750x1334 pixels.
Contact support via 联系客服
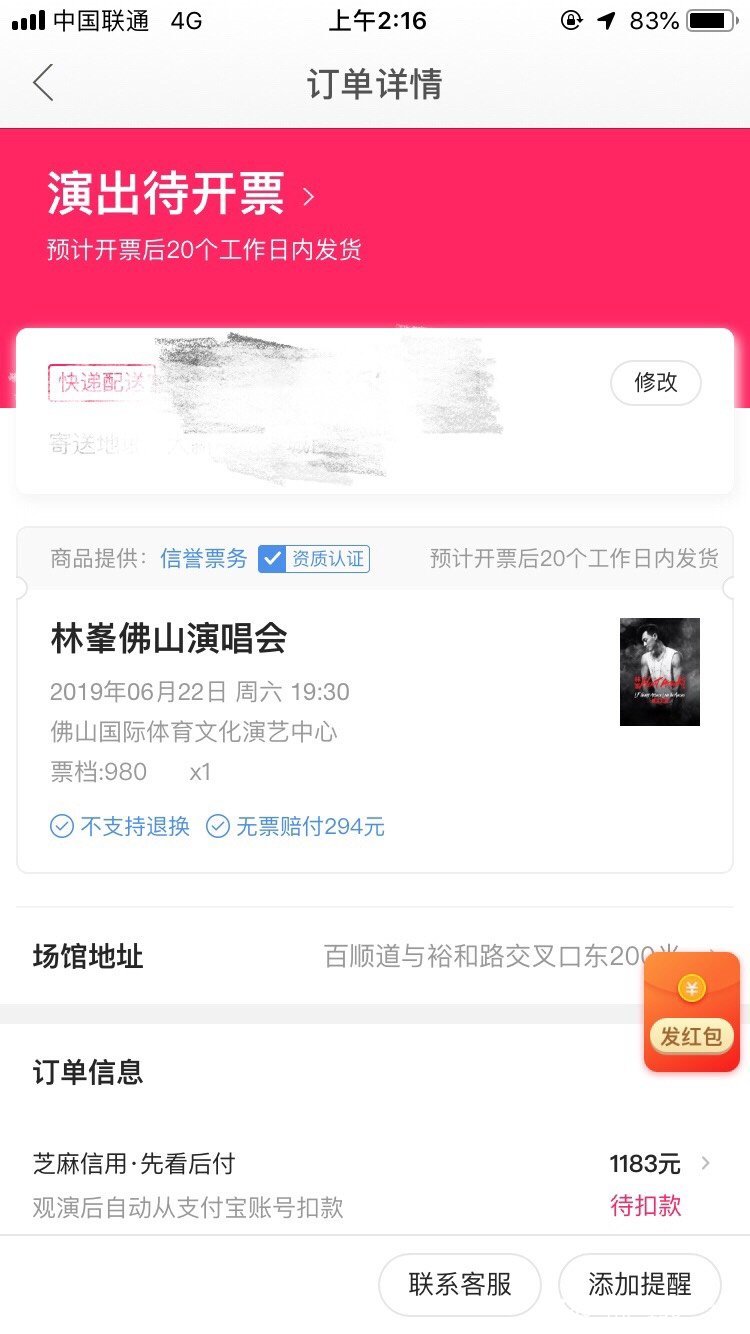(x=459, y=1284)
